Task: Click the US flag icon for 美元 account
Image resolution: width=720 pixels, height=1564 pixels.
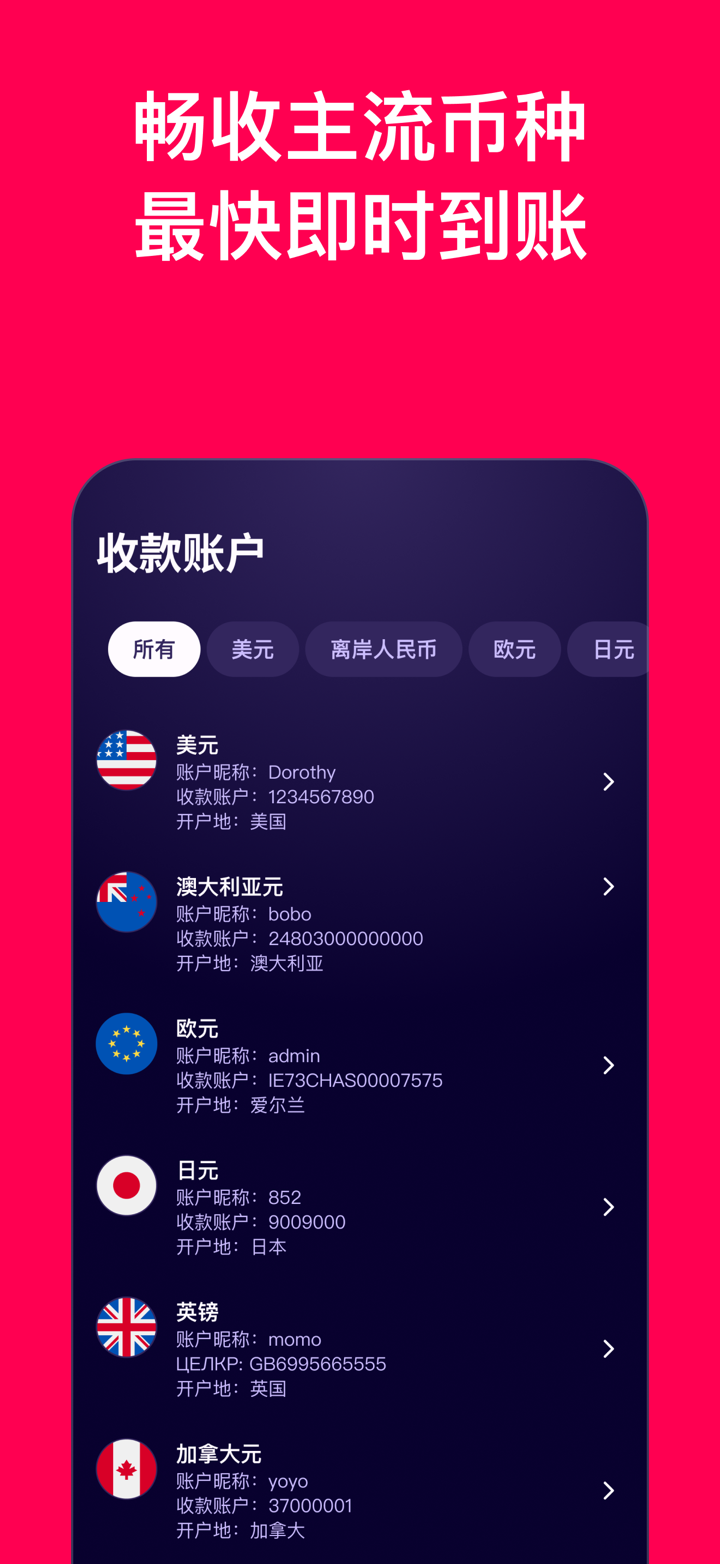Action: pyautogui.click(x=126, y=760)
